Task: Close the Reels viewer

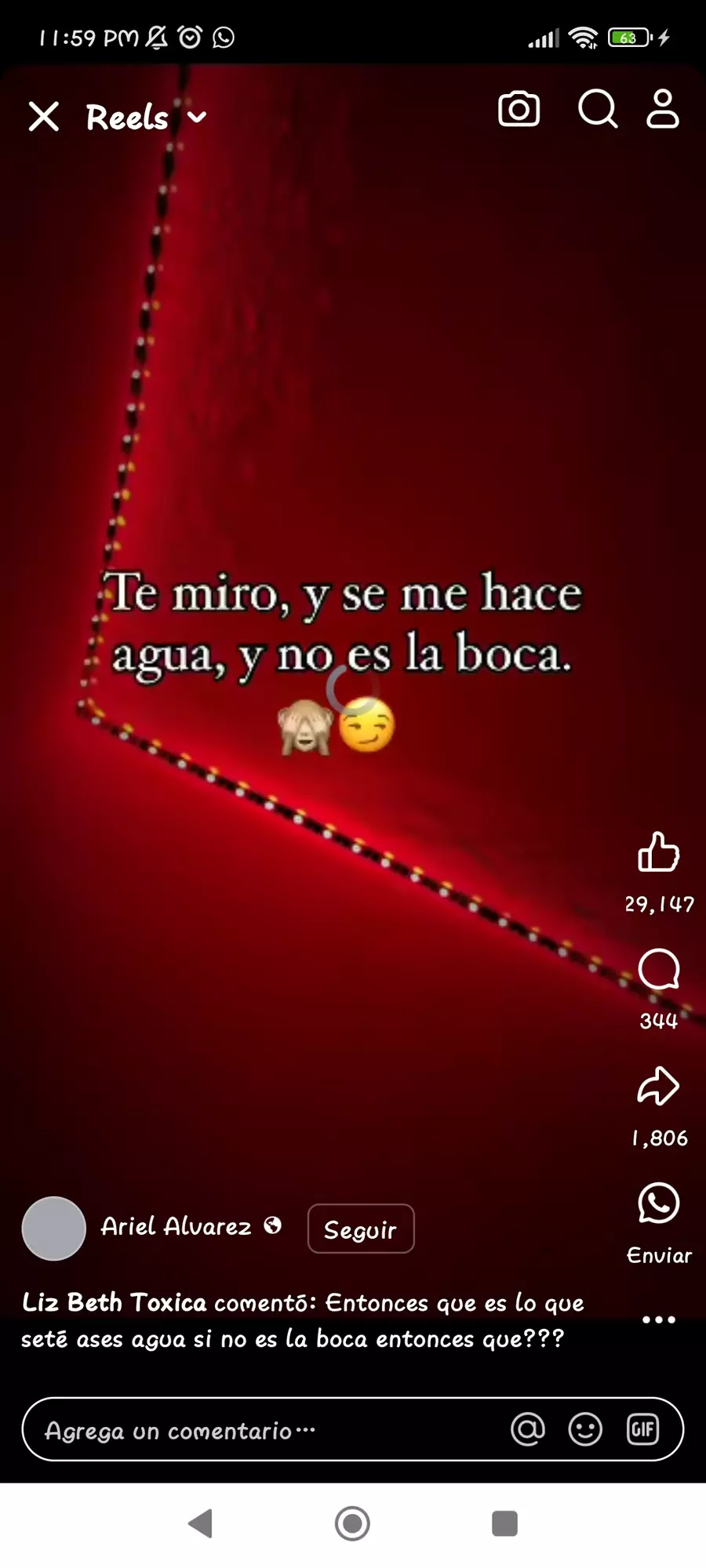Action: click(44, 117)
